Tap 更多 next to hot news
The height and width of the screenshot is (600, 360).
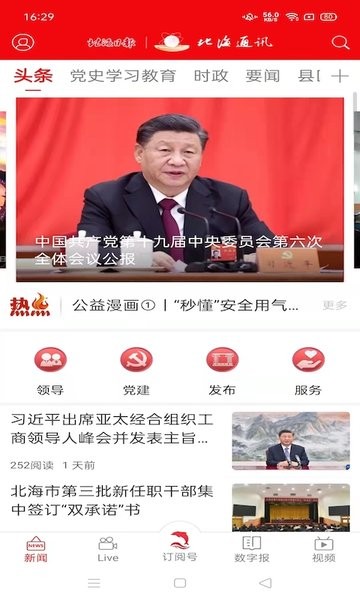click(x=335, y=305)
